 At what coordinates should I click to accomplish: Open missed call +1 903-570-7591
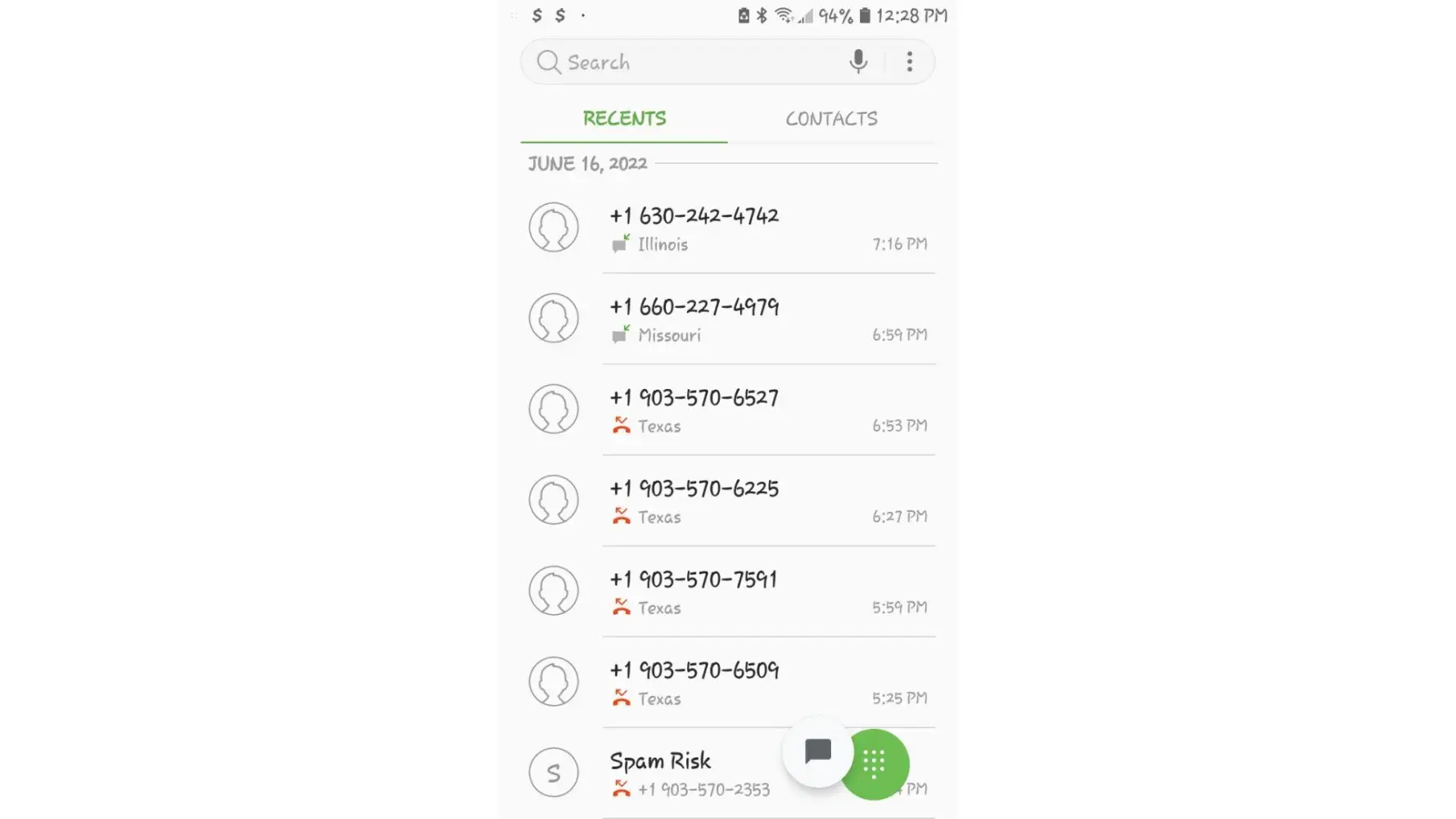[x=727, y=591]
